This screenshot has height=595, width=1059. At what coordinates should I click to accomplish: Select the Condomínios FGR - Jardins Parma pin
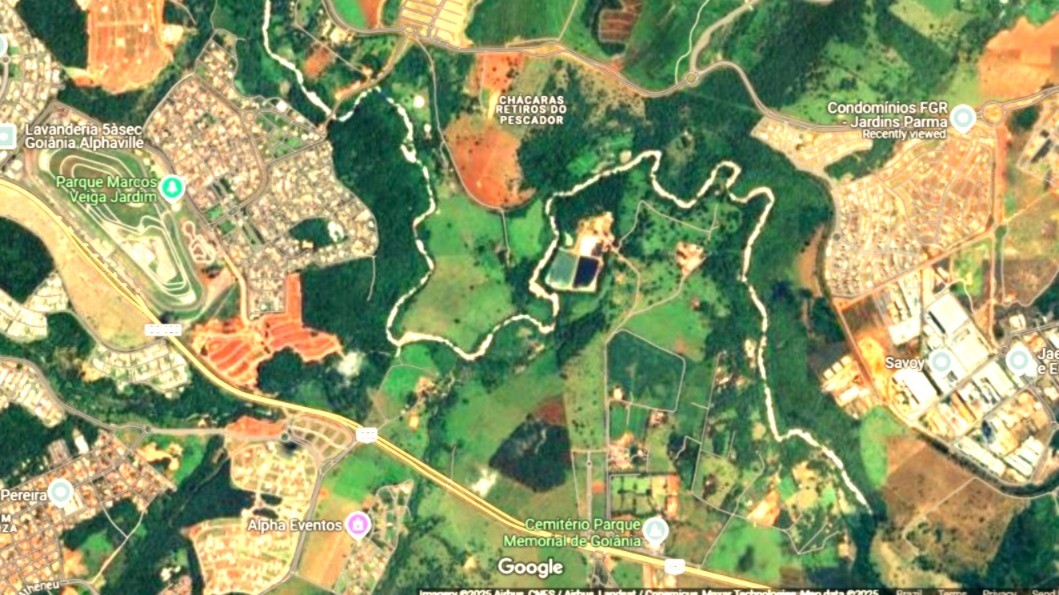[x=962, y=118]
